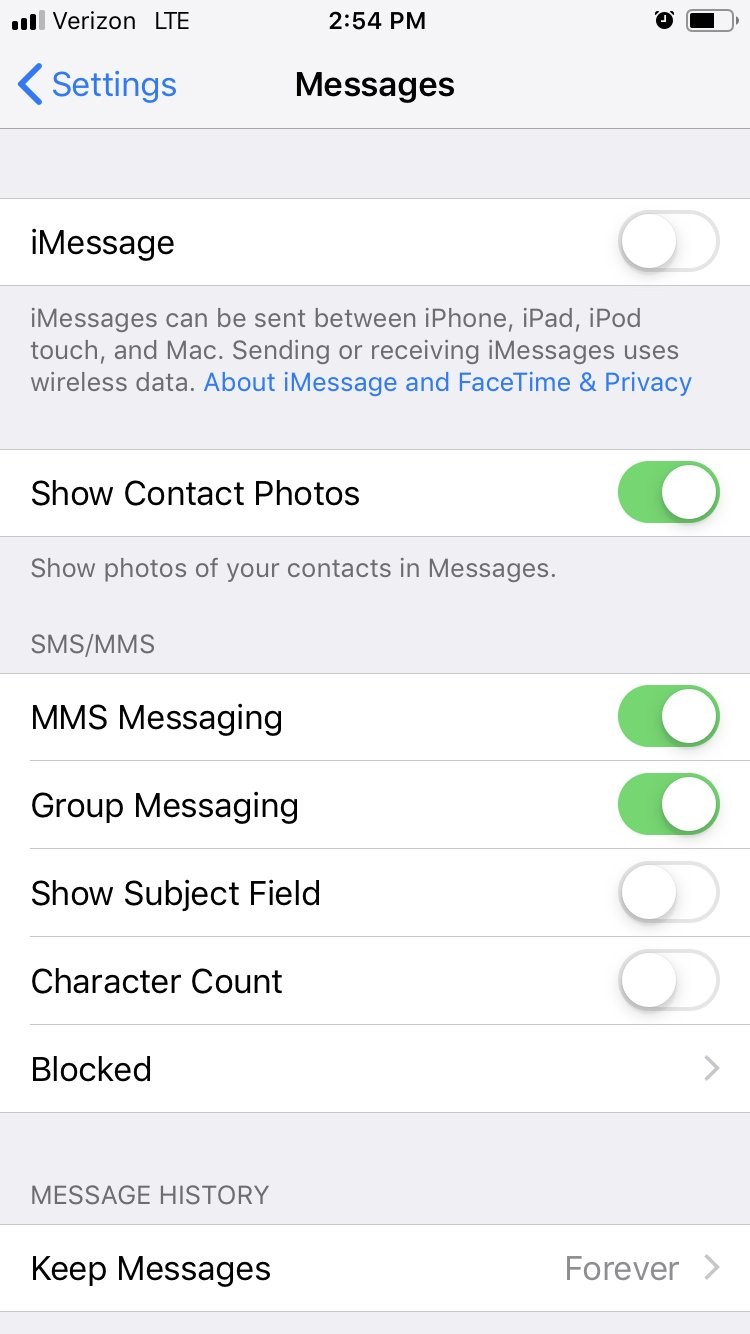This screenshot has height=1334, width=750.
Task: Disable Show Contact Photos
Action: pyautogui.click(x=667, y=492)
